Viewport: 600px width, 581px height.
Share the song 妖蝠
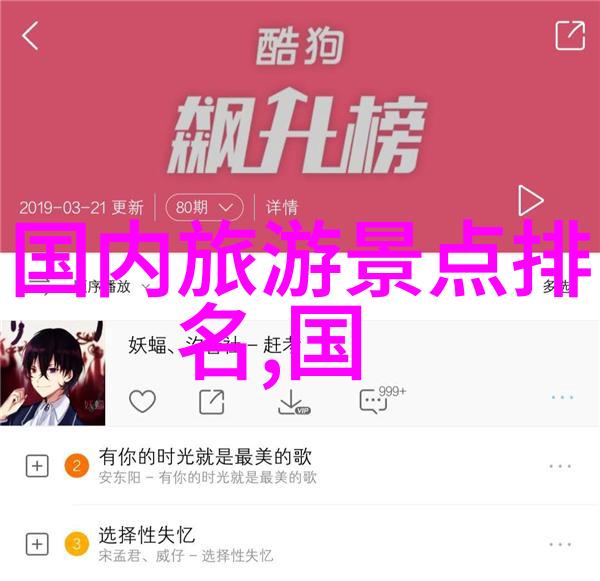point(211,402)
